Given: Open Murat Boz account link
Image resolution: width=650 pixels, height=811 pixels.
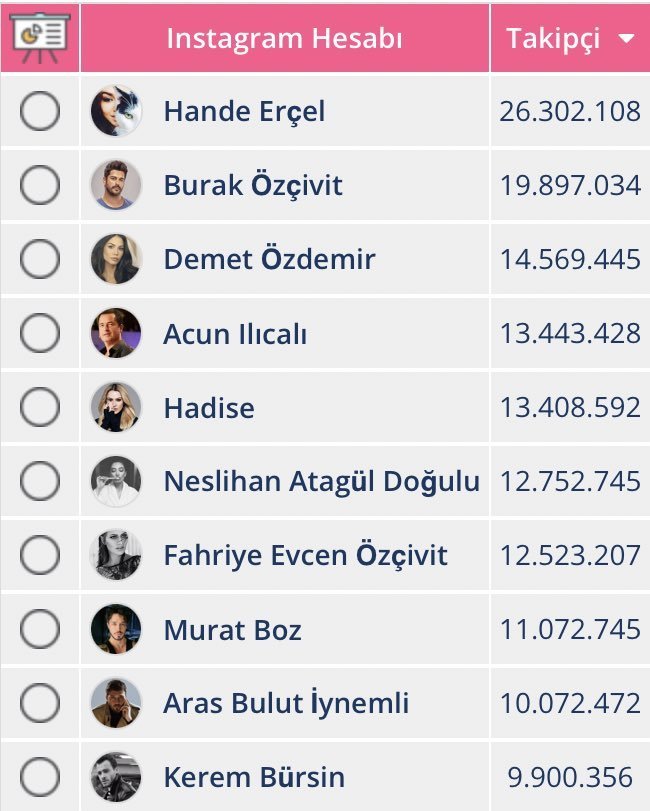Looking at the screenshot, I should [x=232, y=630].
